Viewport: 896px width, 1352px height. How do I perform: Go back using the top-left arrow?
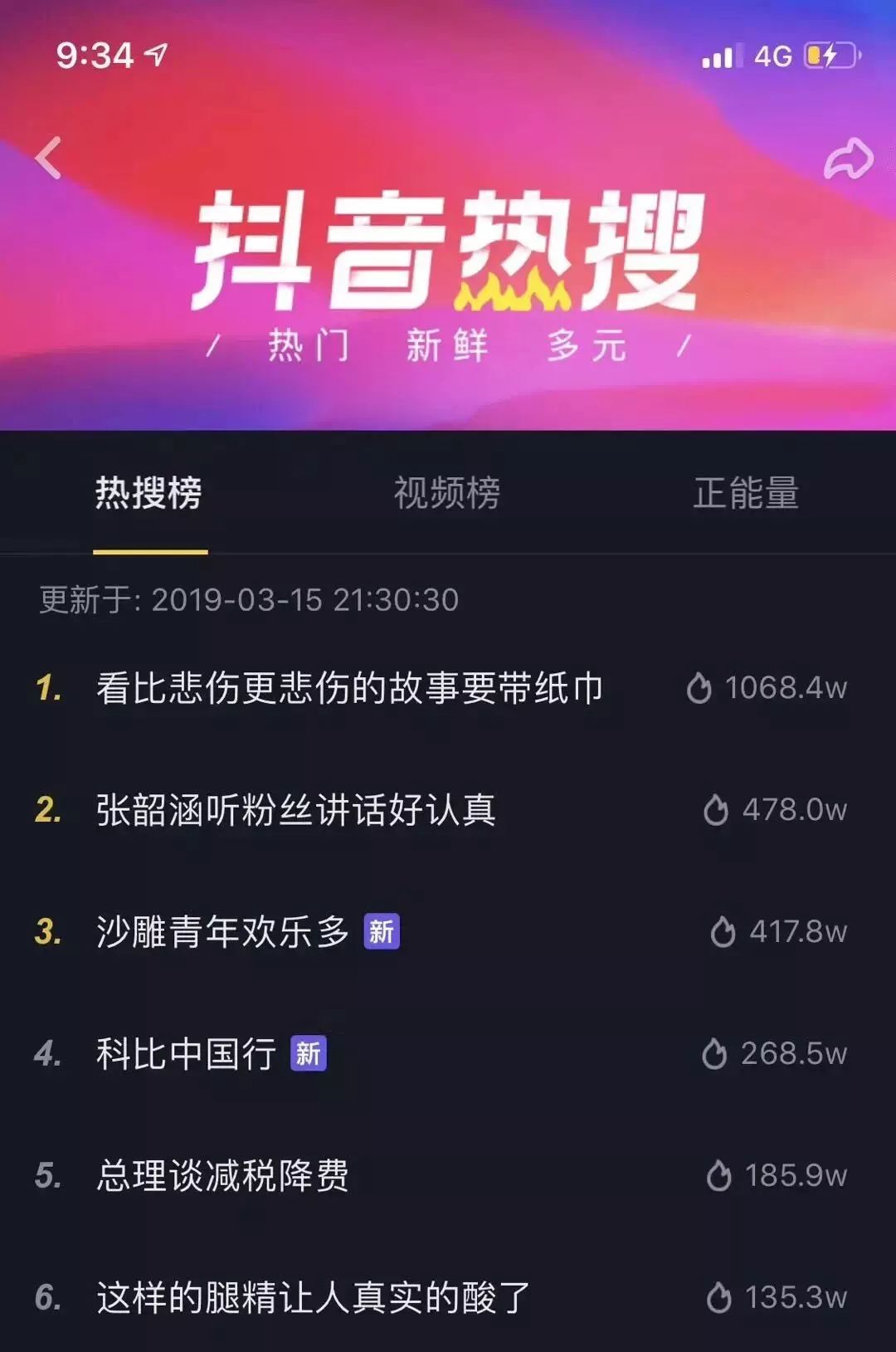point(49,158)
